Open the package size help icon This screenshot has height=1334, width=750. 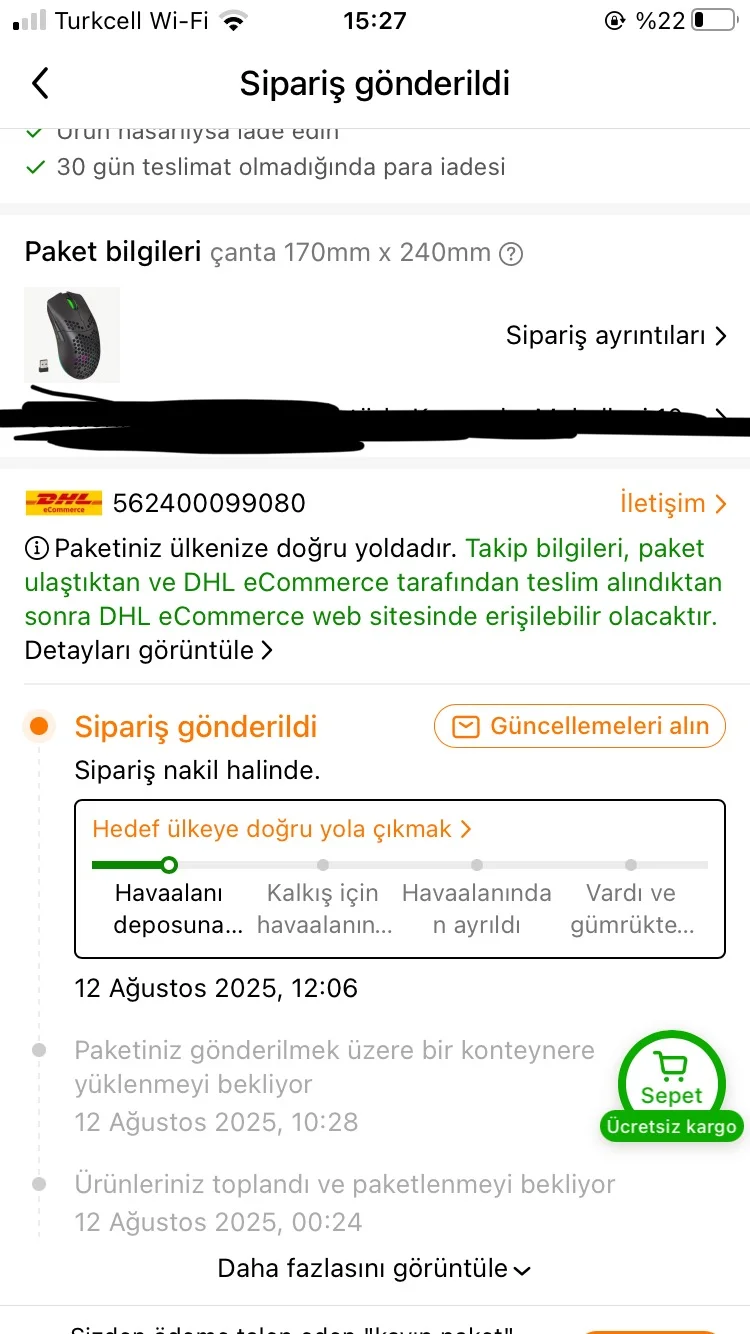tap(511, 253)
